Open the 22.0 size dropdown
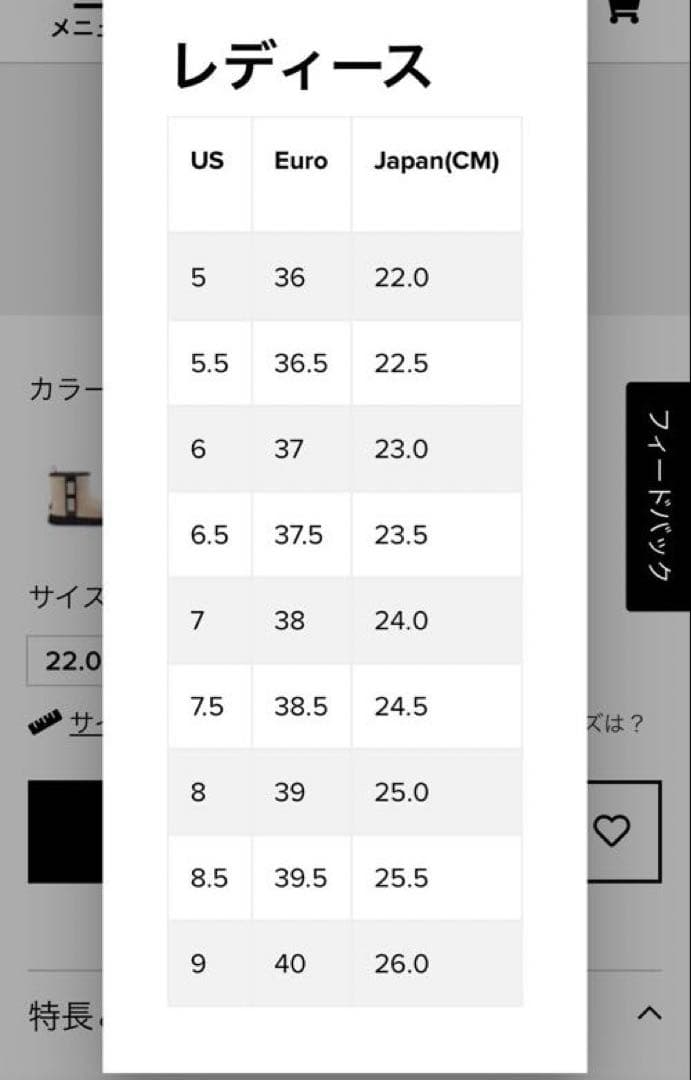691x1080 pixels. click(66, 661)
